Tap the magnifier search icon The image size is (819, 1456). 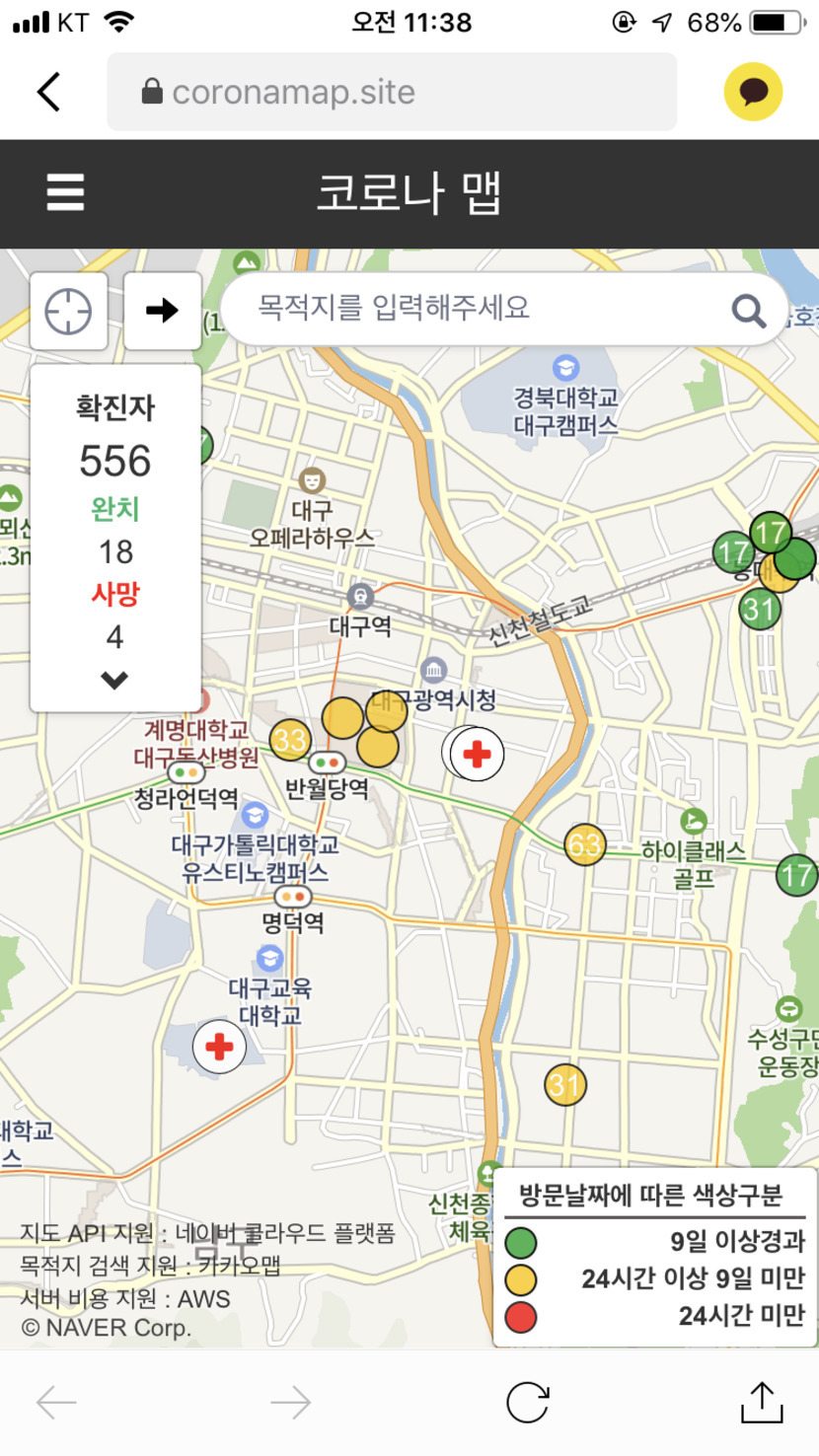[x=749, y=312]
